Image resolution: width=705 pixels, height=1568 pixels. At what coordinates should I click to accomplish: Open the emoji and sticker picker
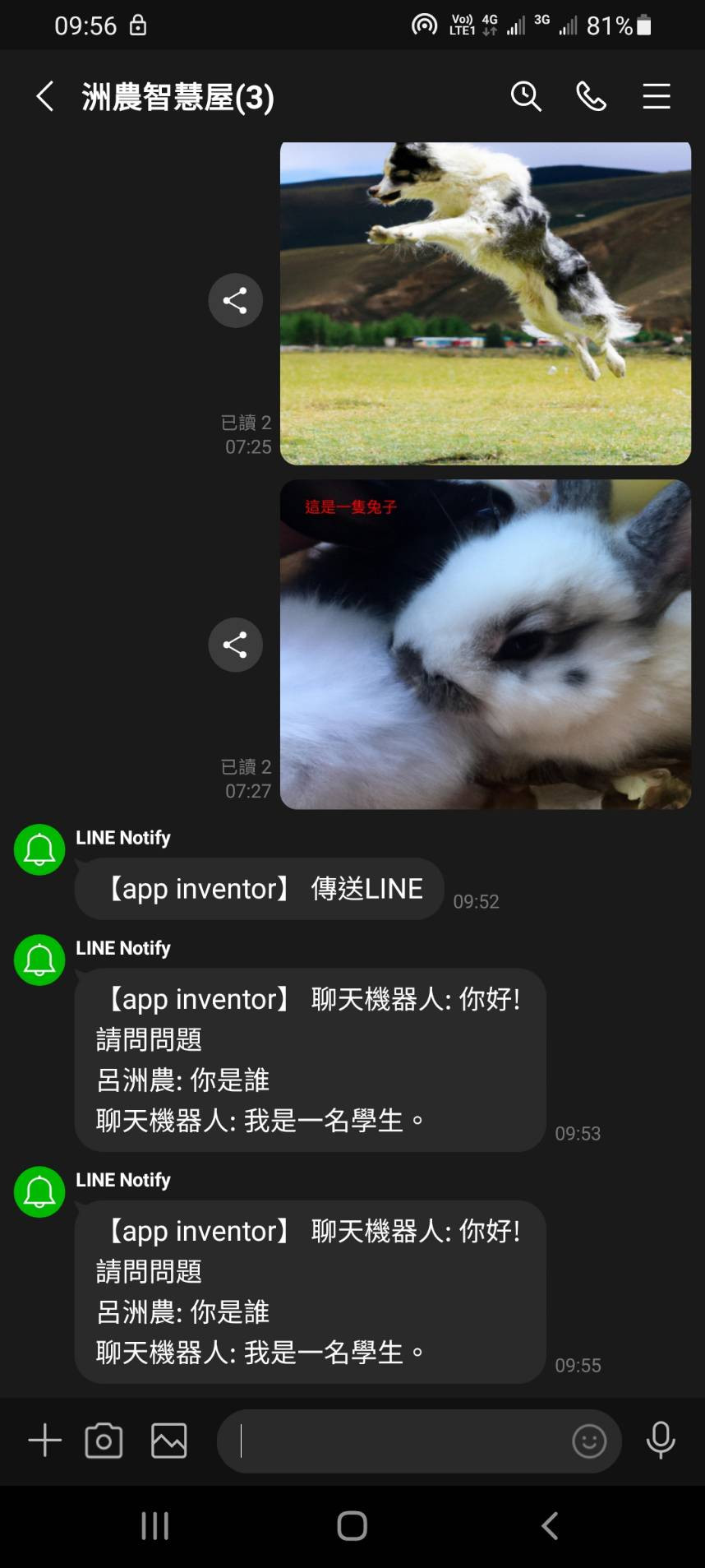(588, 1441)
